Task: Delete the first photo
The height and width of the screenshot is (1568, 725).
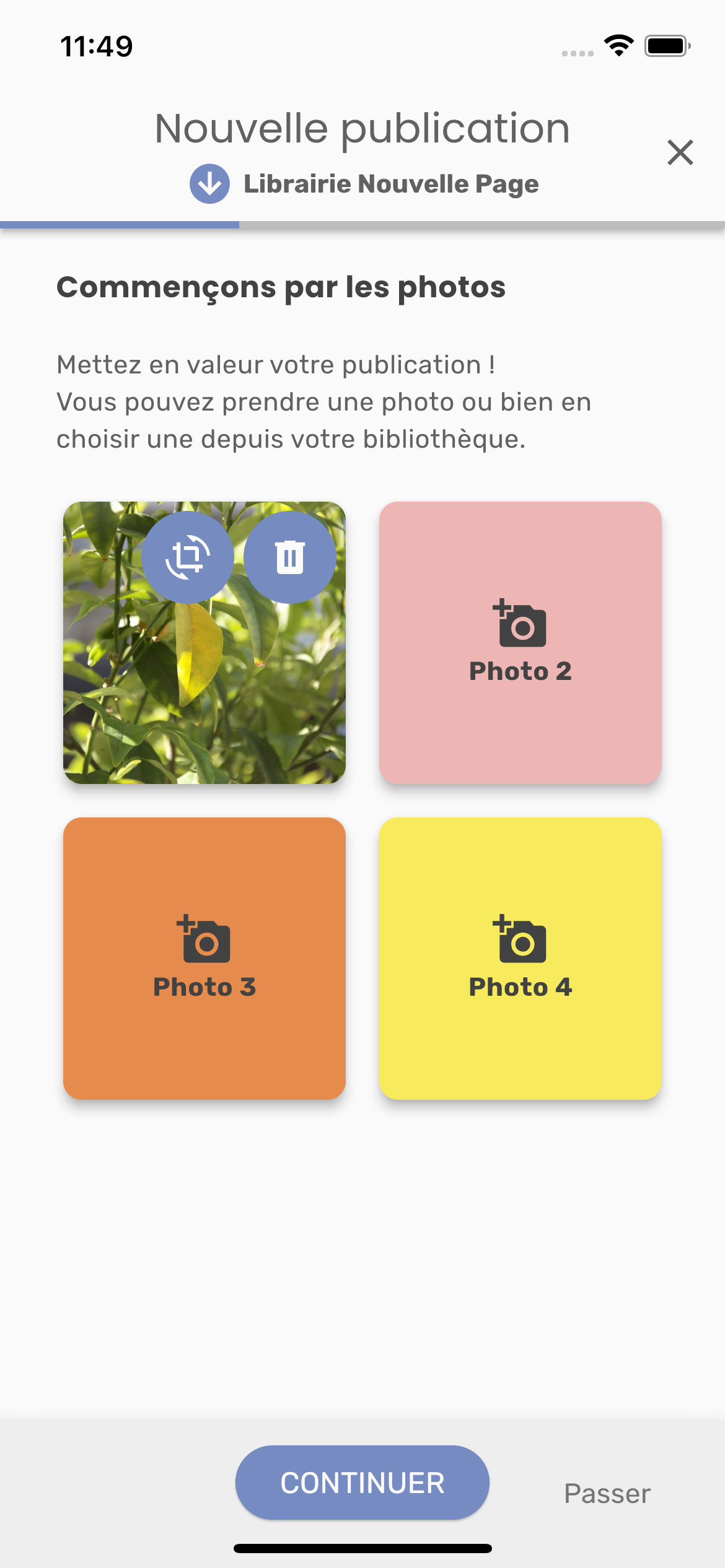Action: [x=290, y=557]
